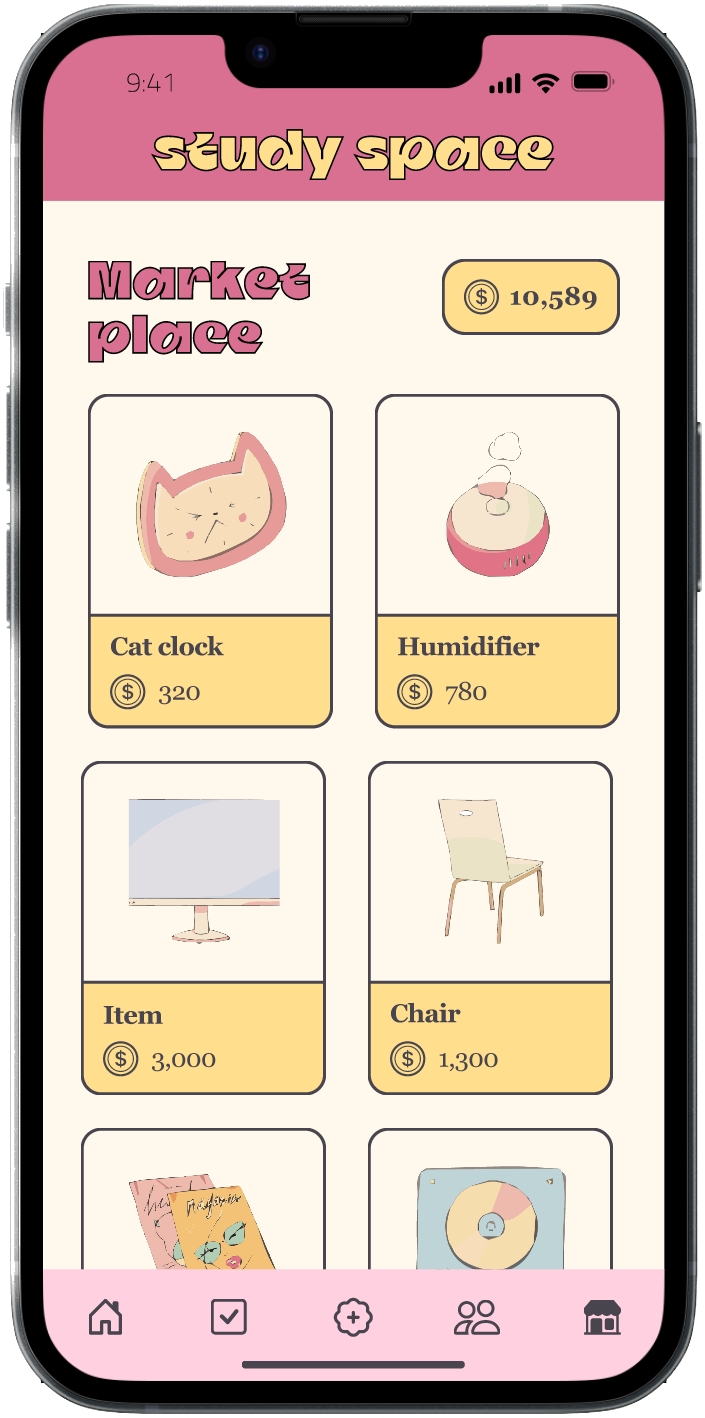Open the Cat clock product card

pos(210,560)
